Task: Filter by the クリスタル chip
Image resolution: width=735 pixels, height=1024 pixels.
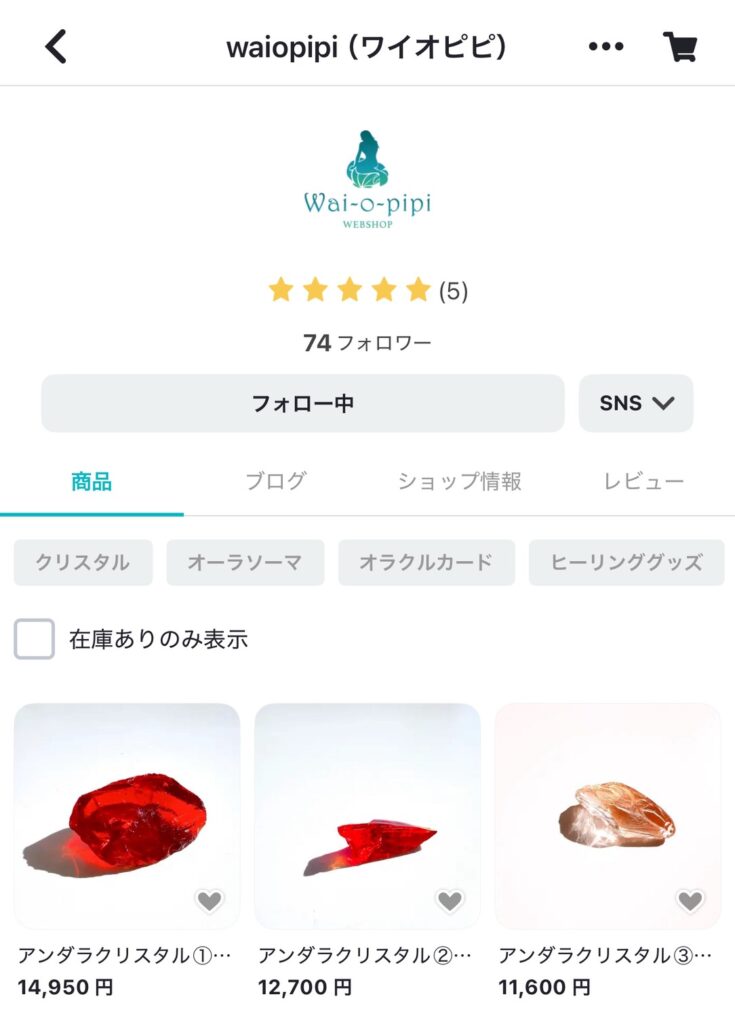Action: (x=83, y=562)
